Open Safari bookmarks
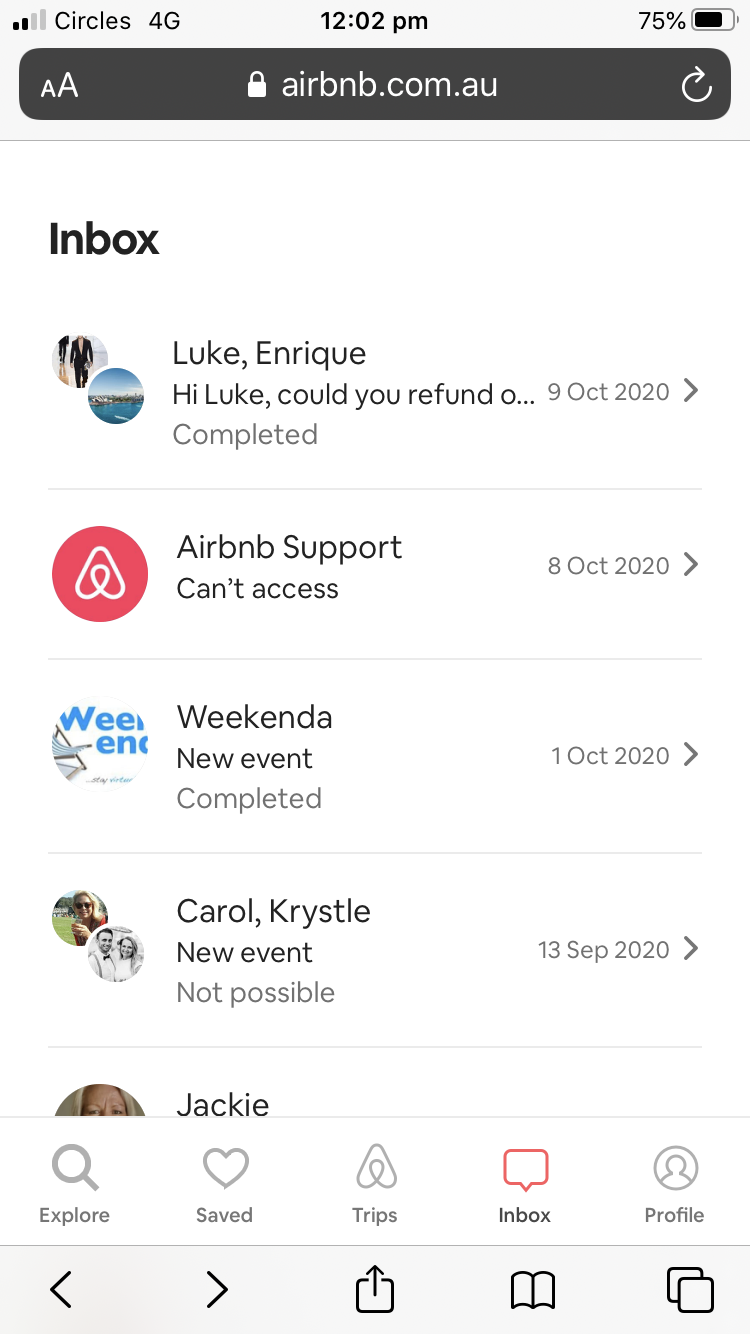750x1334 pixels. 532,1290
